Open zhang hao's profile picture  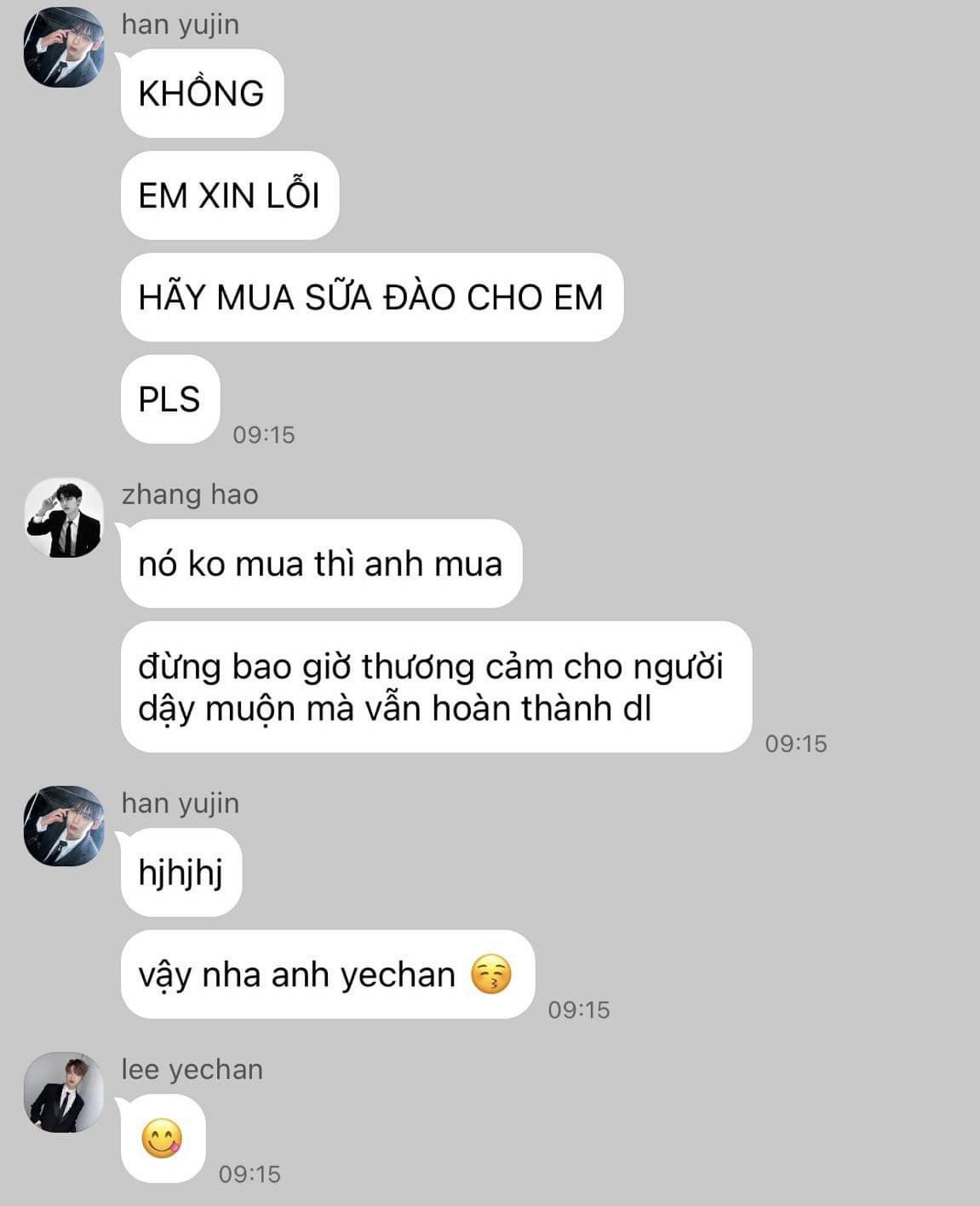click(x=64, y=518)
